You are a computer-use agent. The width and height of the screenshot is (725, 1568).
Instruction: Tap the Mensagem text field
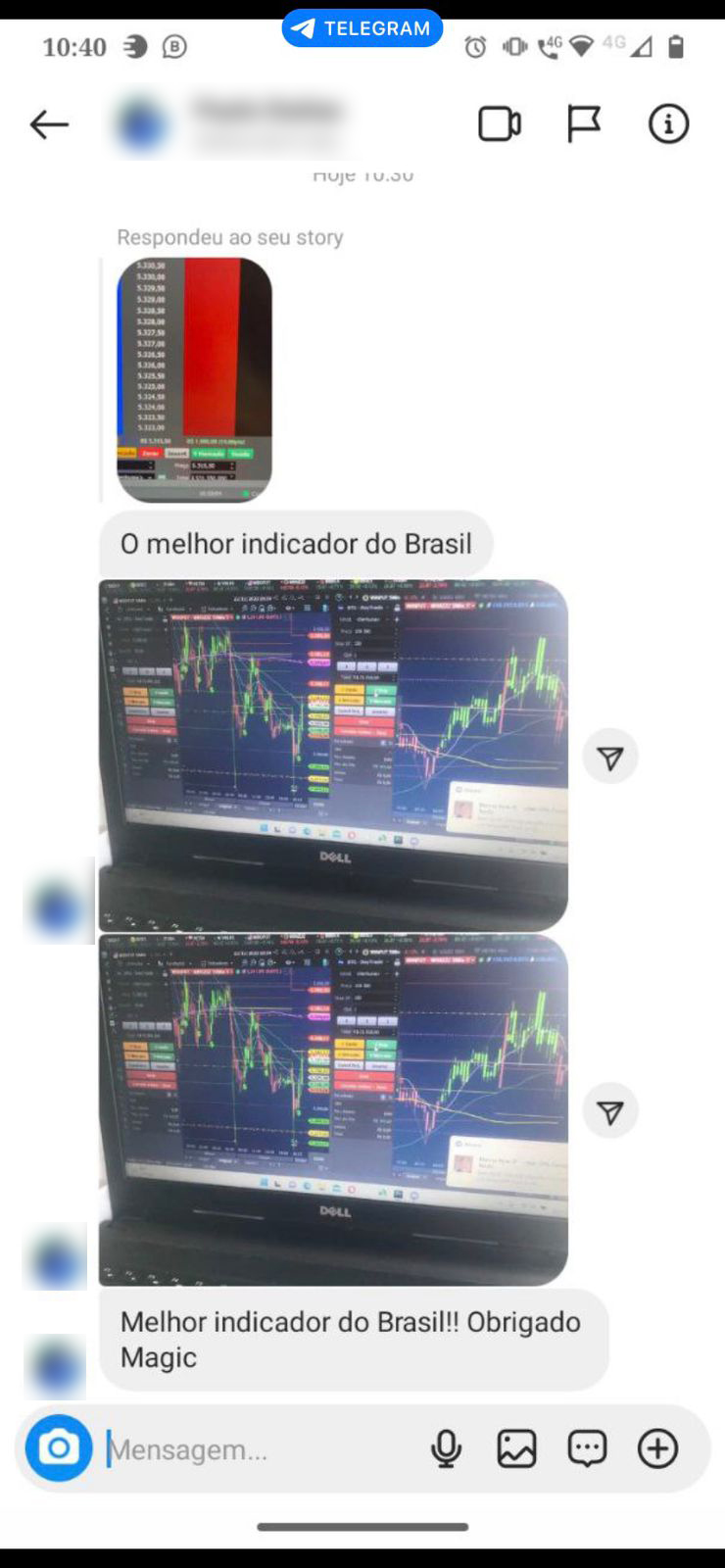point(255,1448)
